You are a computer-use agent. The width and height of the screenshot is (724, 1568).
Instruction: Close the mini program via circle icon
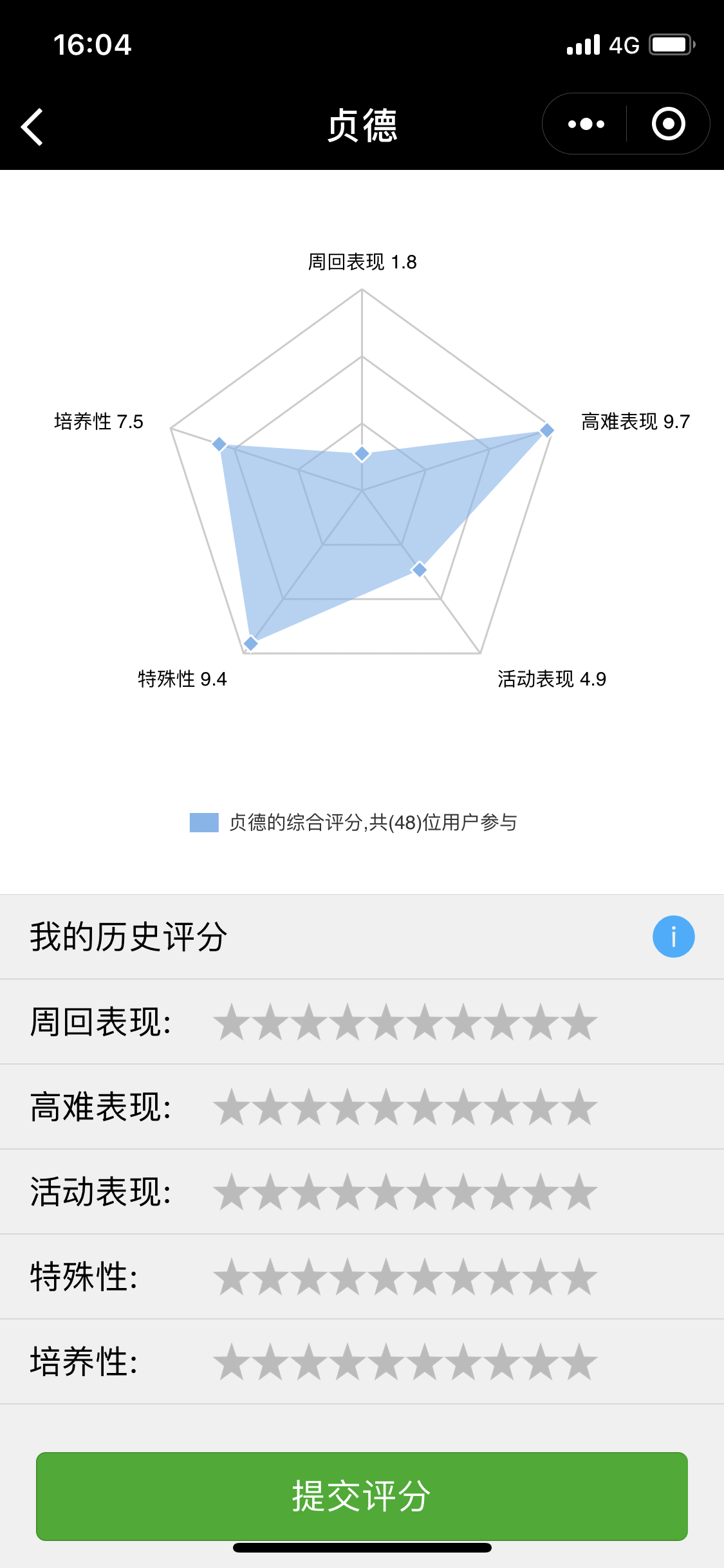point(668,124)
